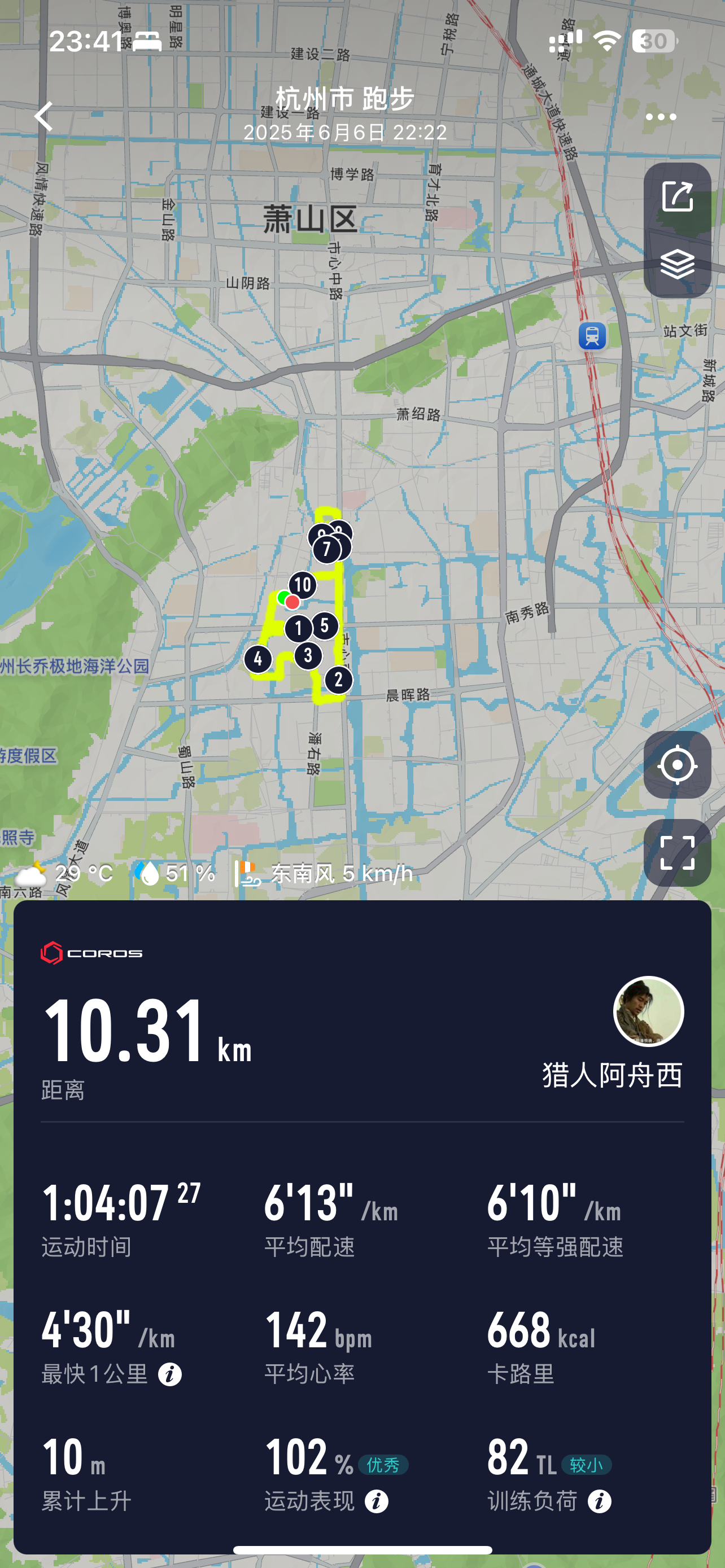Show info about 训练负荷

600,1501
